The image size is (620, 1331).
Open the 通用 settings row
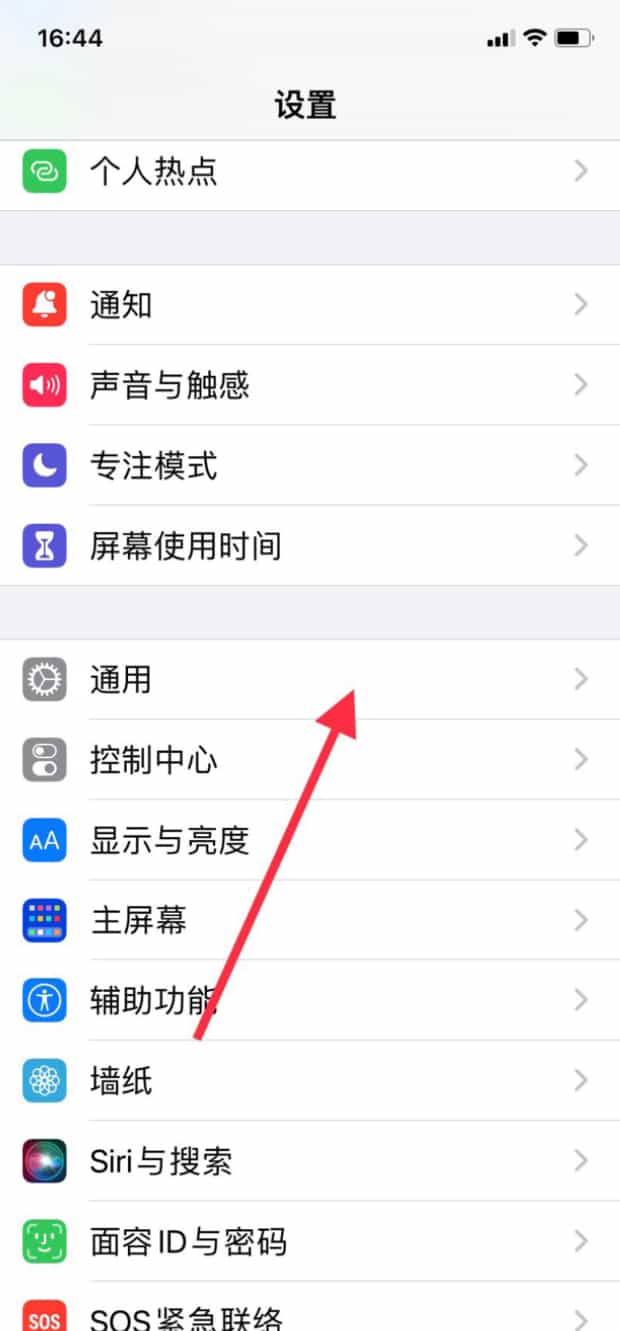pyautogui.click(x=310, y=680)
